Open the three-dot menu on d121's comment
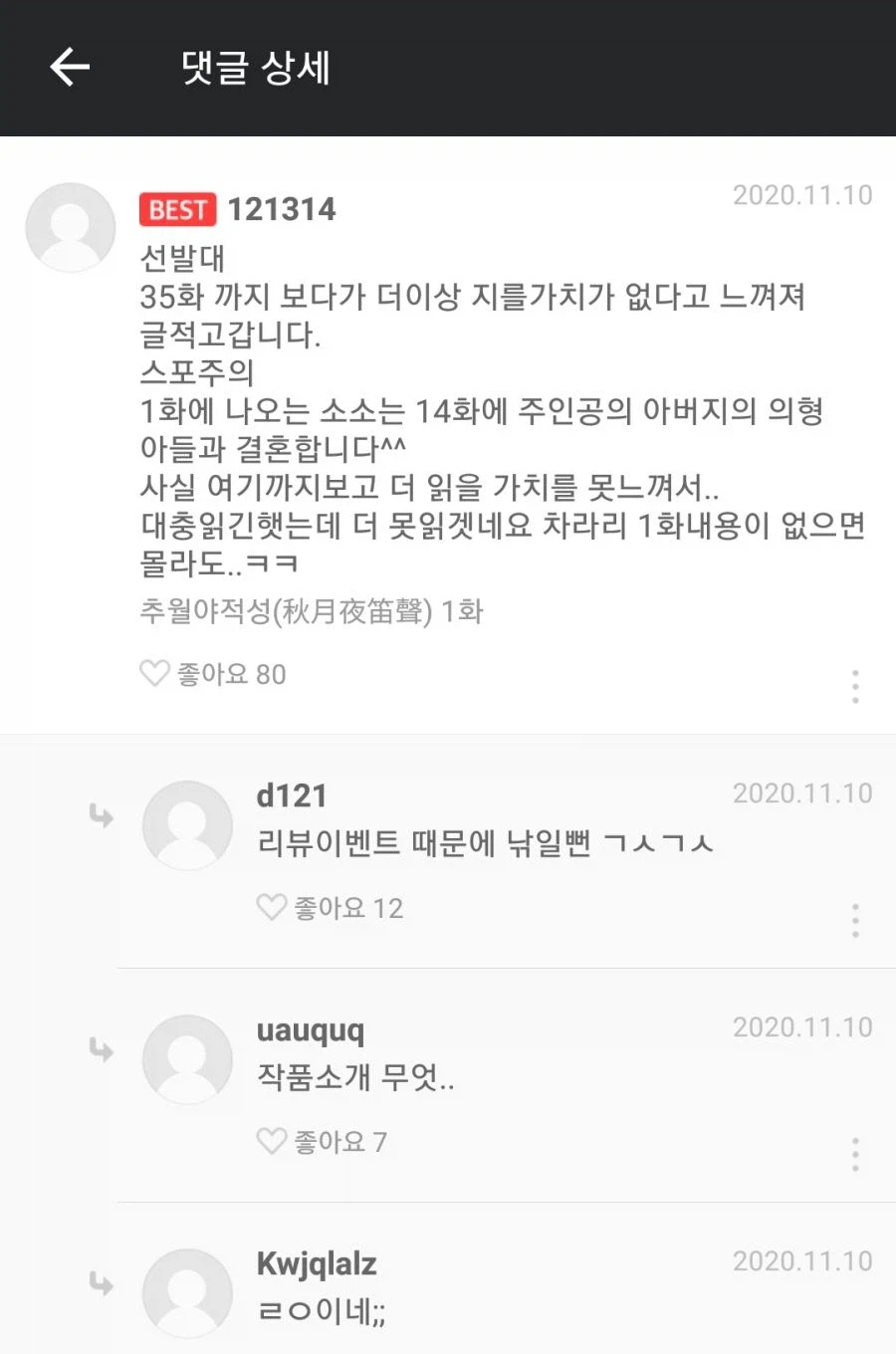The image size is (896, 1354). pos(855,921)
